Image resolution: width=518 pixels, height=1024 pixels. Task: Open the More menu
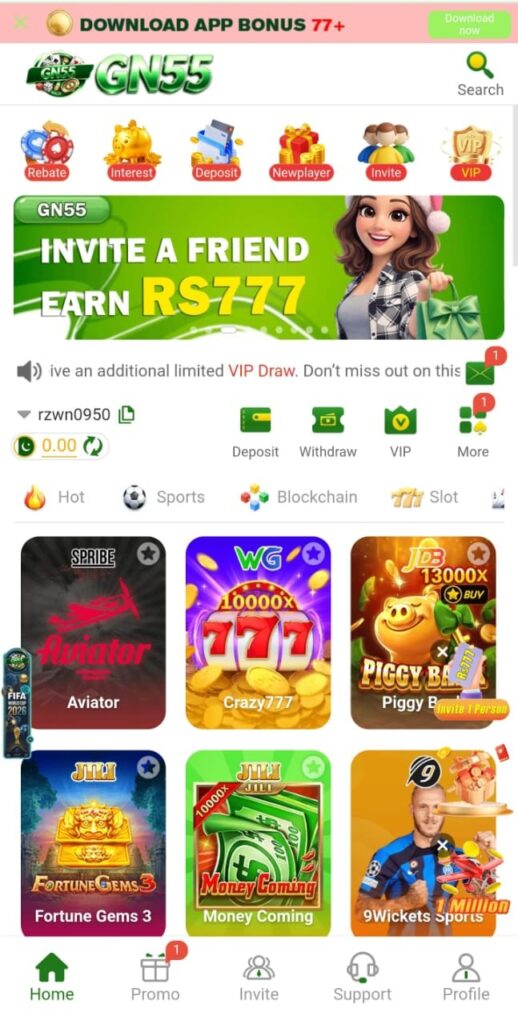pyautogui.click(x=473, y=432)
